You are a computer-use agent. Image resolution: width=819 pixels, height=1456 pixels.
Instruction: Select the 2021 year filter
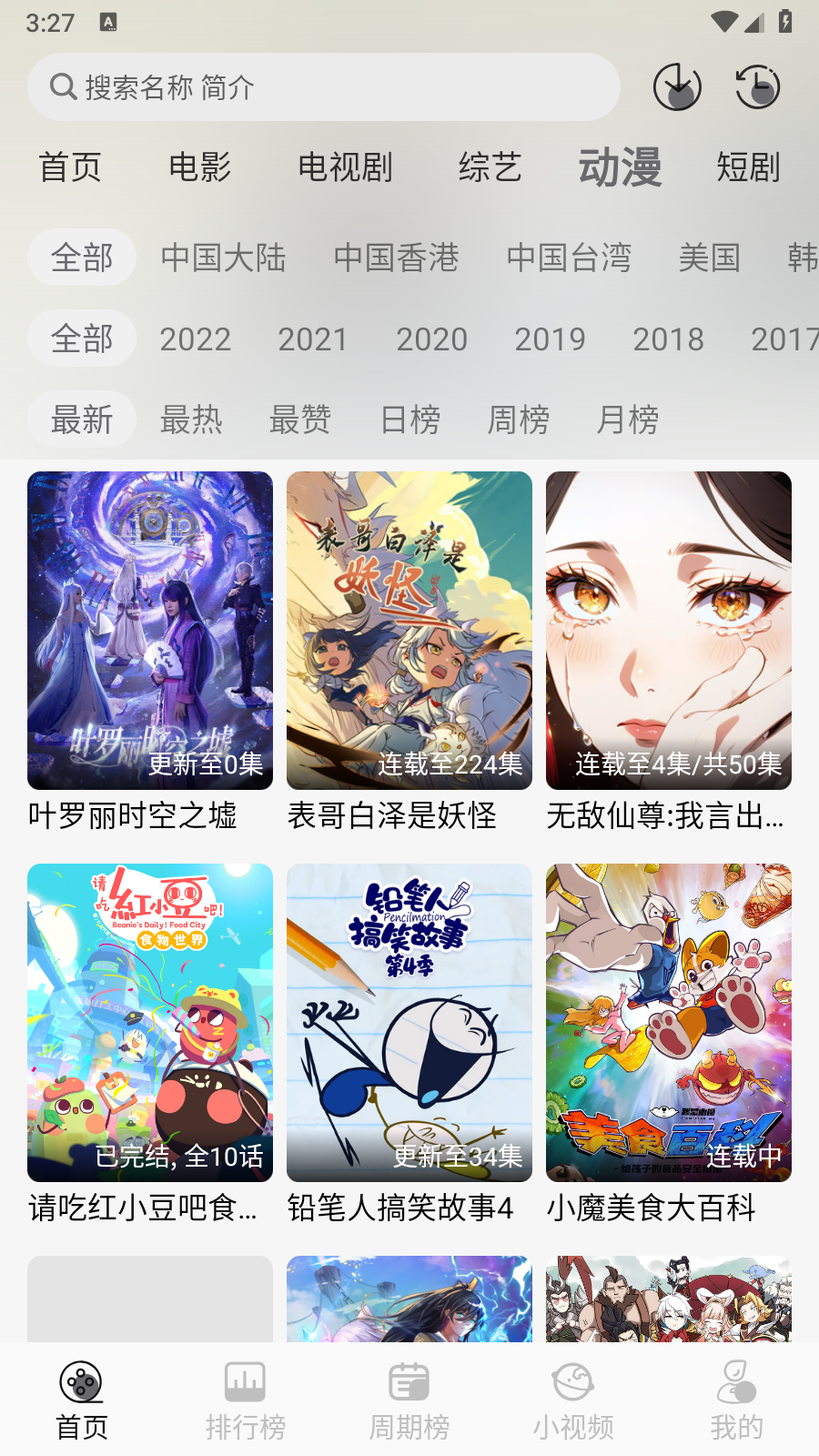pyautogui.click(x=315, y=339)
